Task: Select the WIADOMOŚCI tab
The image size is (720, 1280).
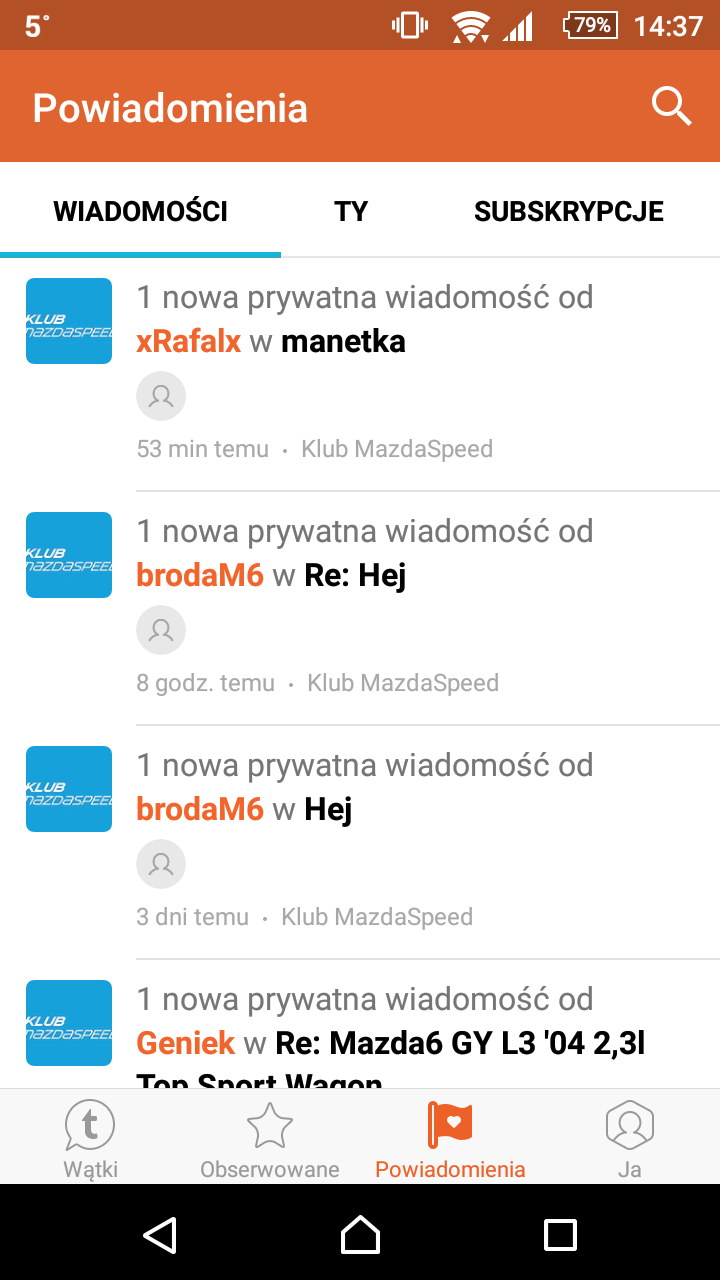Action: tap(140, 211)
